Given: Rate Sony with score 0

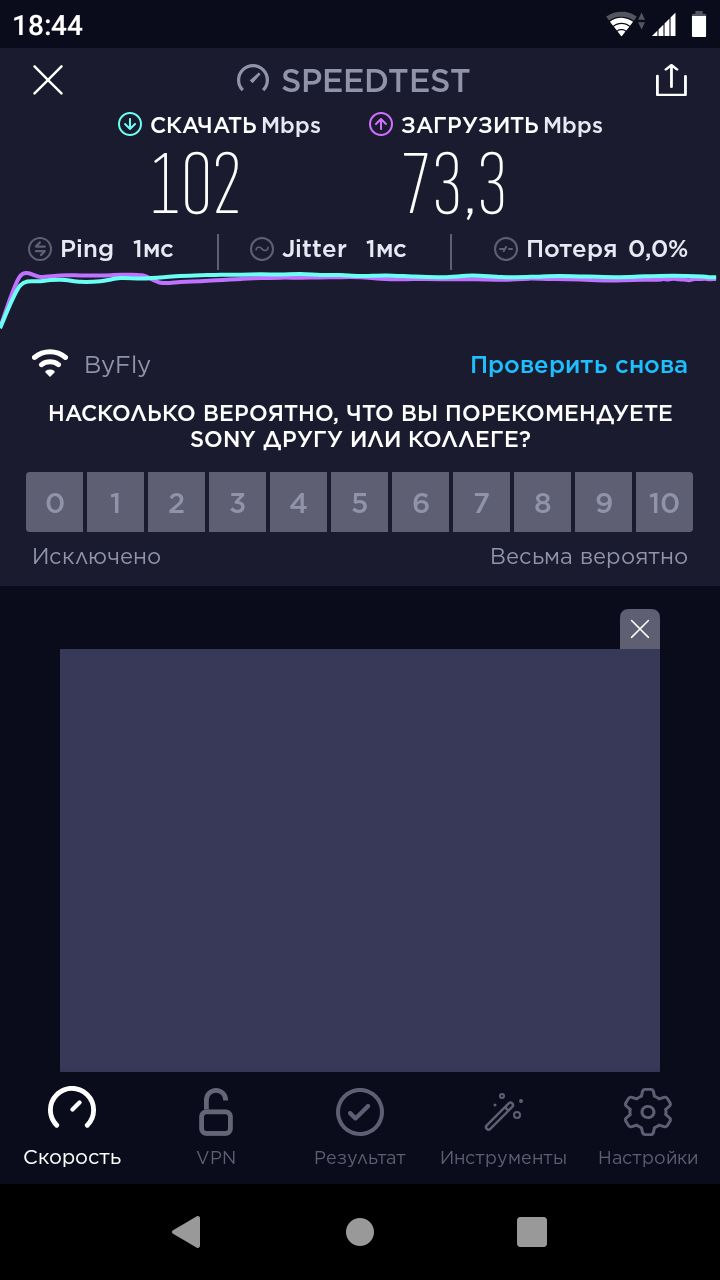Looking at the screenshot, I should (x=54, y=502).
